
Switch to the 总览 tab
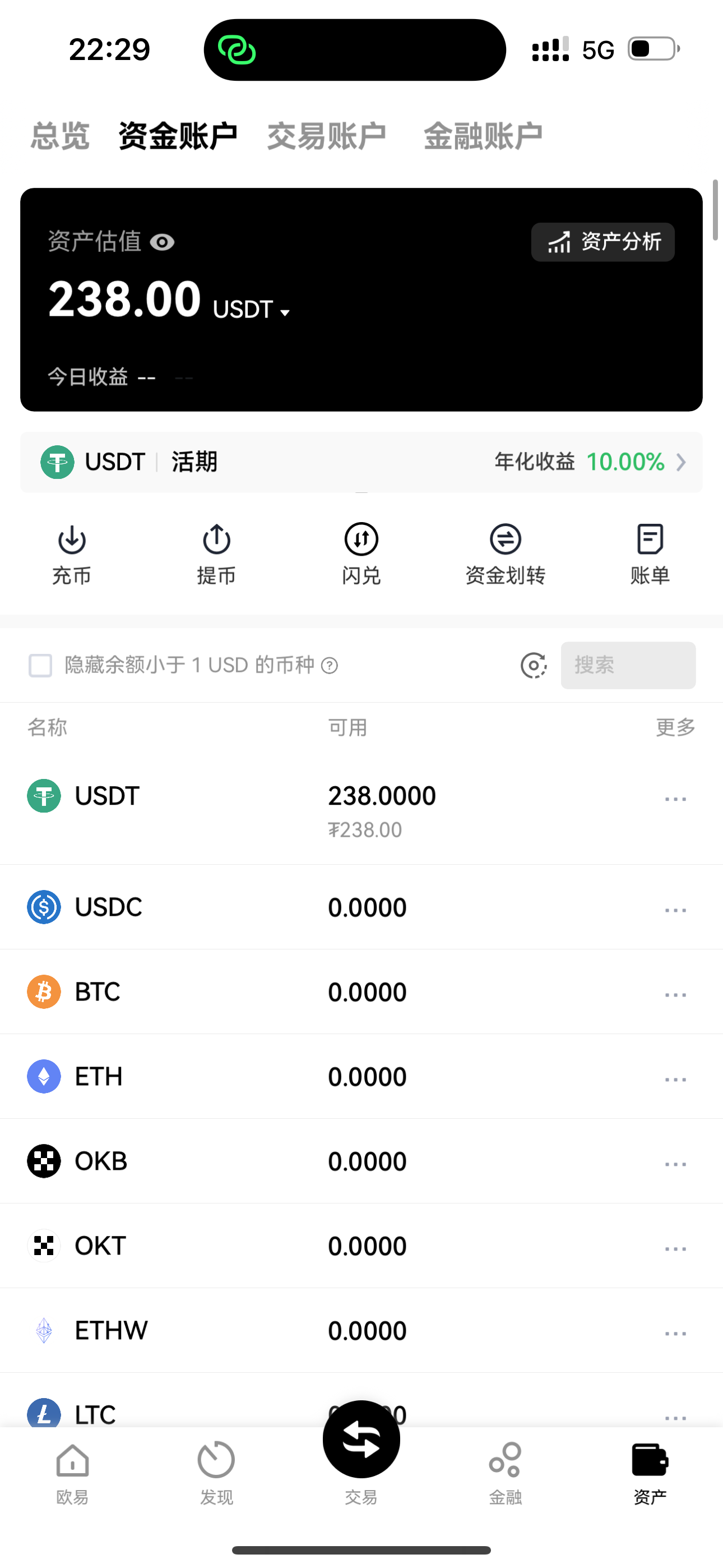click(59, 135)
